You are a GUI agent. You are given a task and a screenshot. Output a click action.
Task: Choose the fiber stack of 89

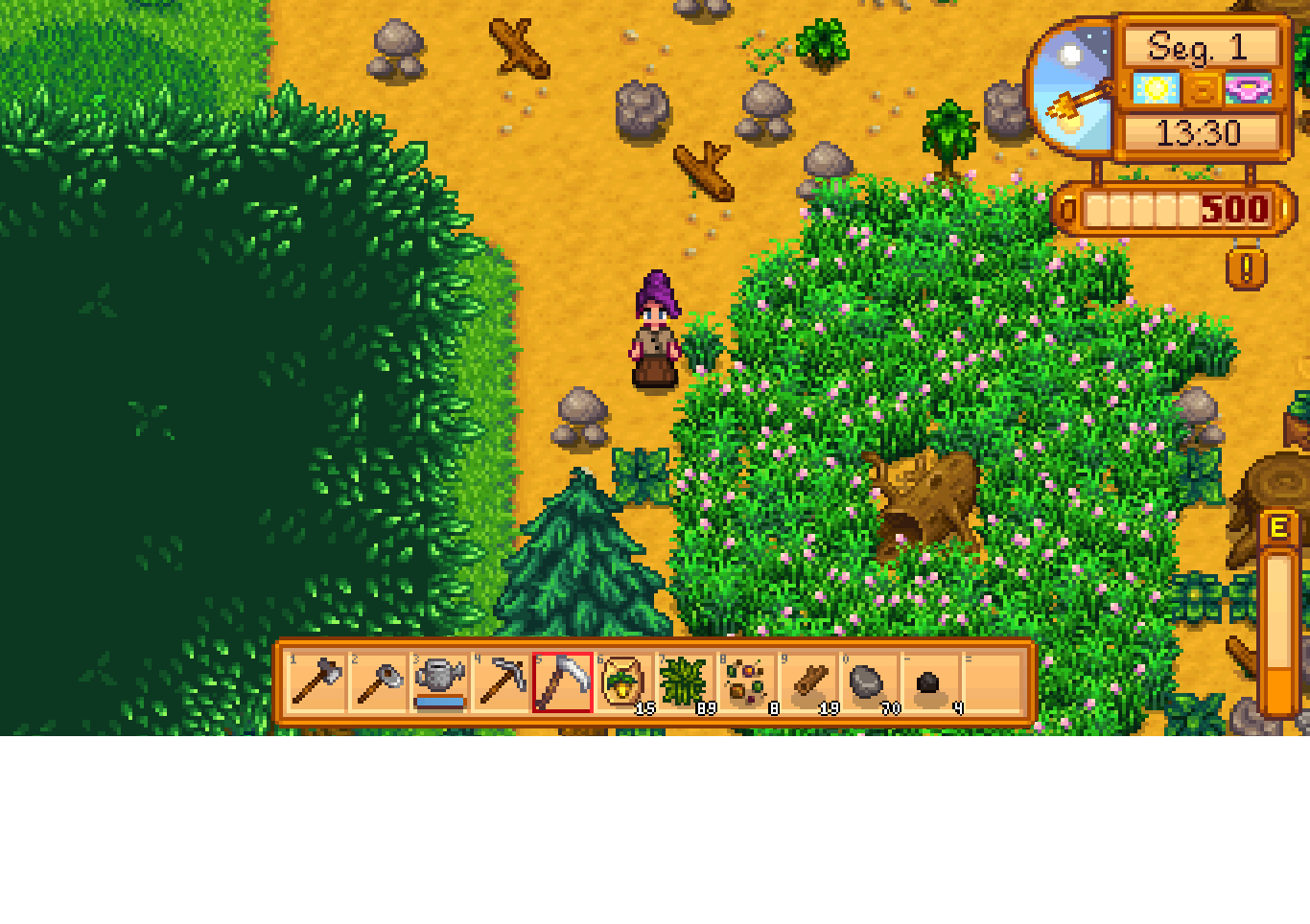[x=686, y=682]
